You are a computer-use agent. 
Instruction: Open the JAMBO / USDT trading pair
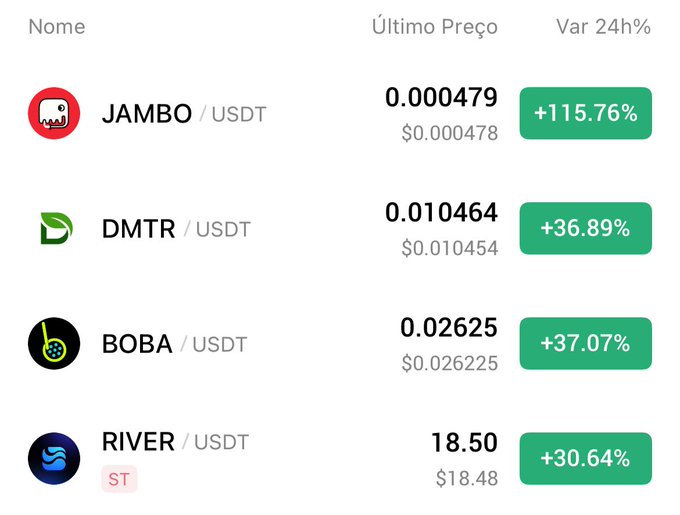147,114
